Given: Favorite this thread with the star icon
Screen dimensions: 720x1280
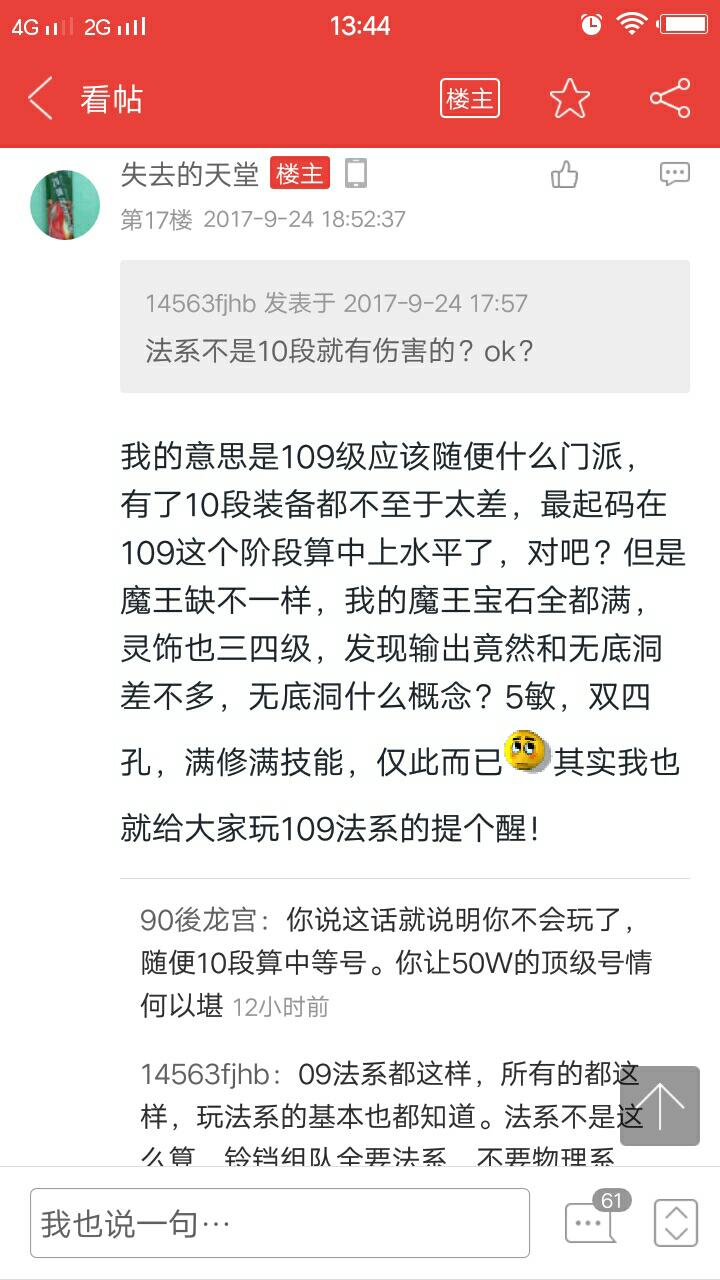Looking at the screenshot, I should pyautogui.click(x=569, y=99).
